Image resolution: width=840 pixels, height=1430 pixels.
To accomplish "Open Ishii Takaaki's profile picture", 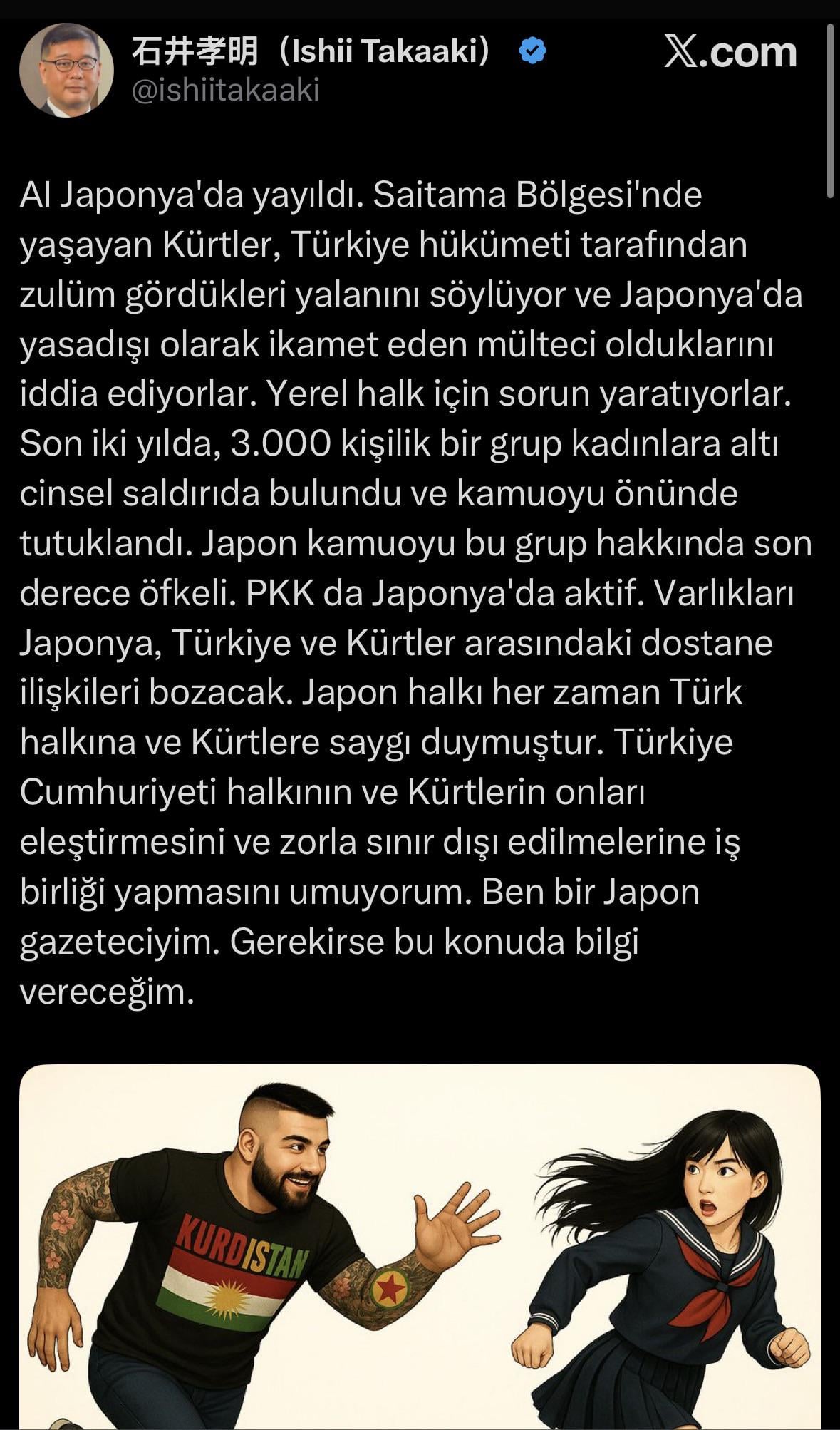I will 66,70.
